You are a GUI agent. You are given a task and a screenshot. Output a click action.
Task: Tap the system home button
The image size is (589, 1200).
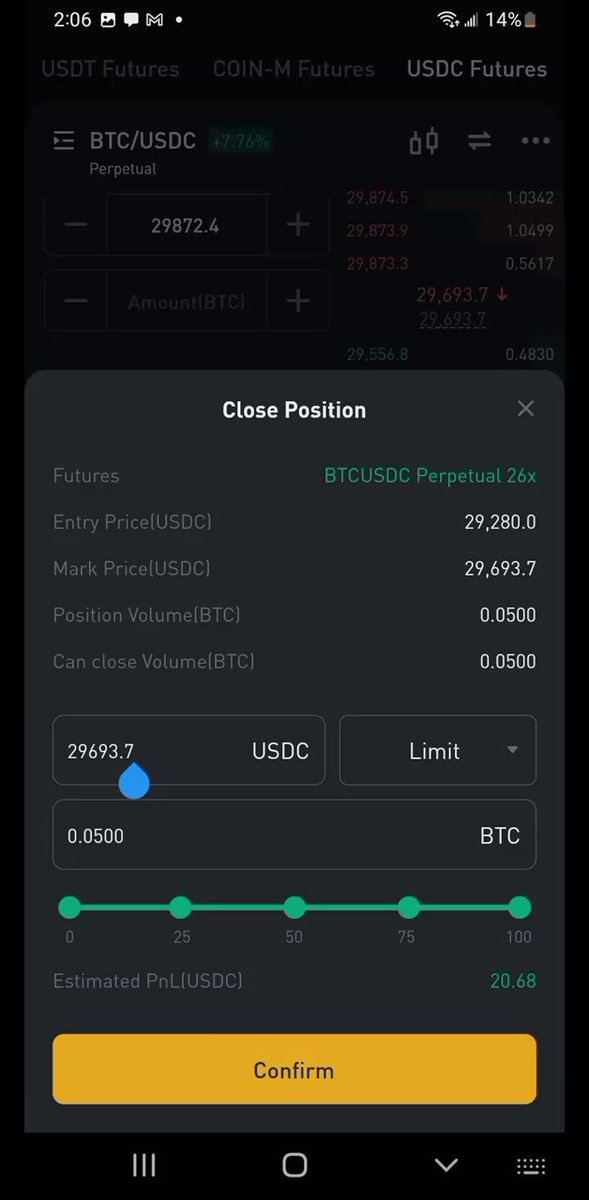[294, 1164]
